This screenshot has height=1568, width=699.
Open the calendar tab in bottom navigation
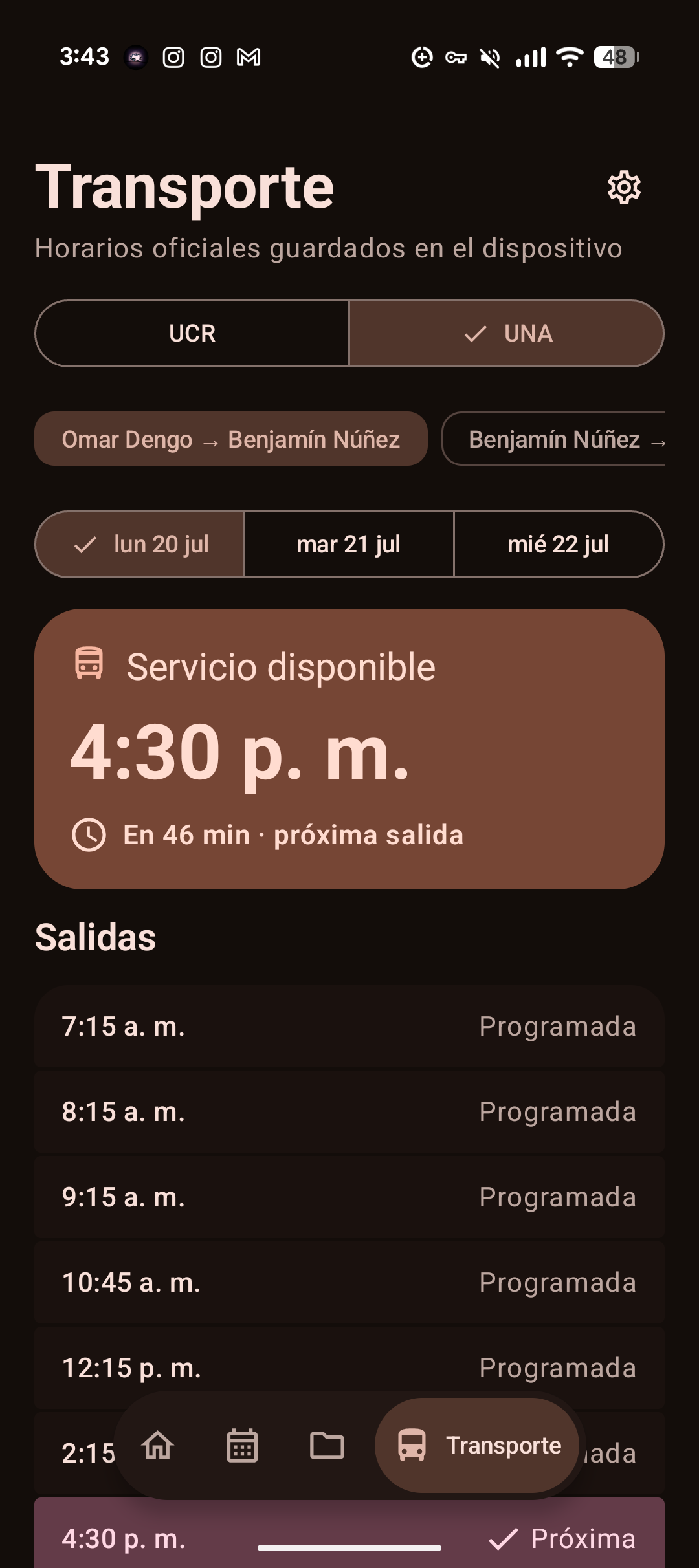[243, 1445]
